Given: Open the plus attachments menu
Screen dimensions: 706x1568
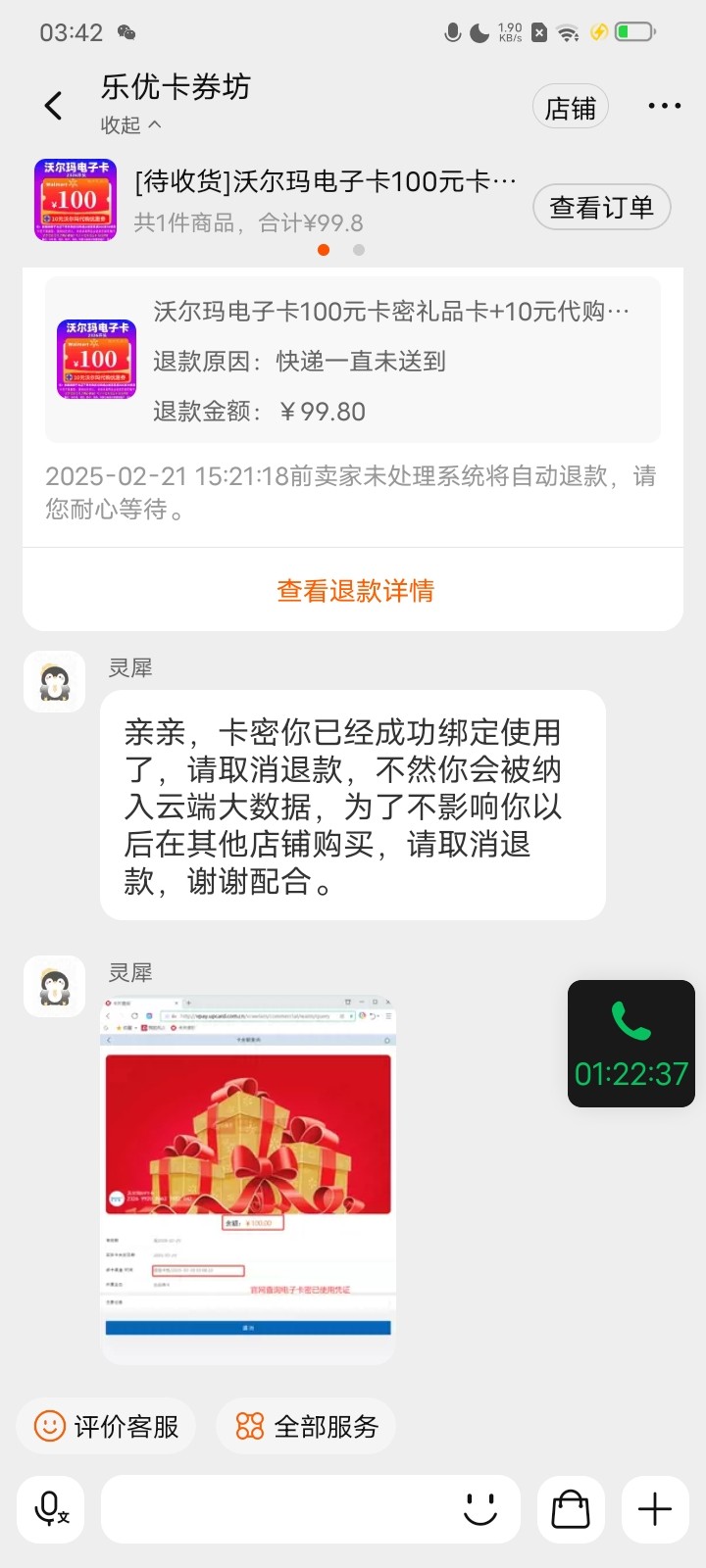Looking at the screenshot, I should [x=654, y=1509].
